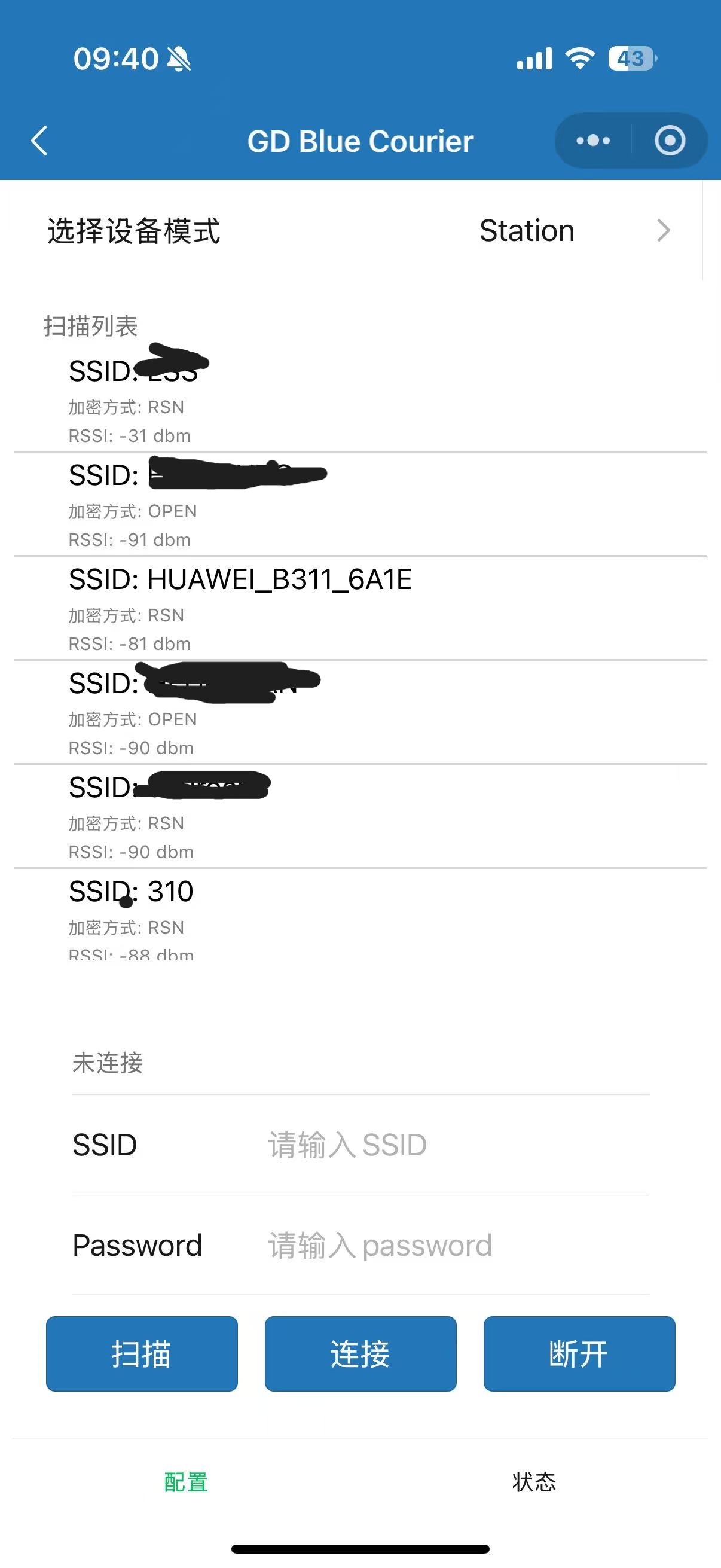Focus the SSID input field
The height and width of the screenshot is (1568, 721).
click(x=457, y=1145)
